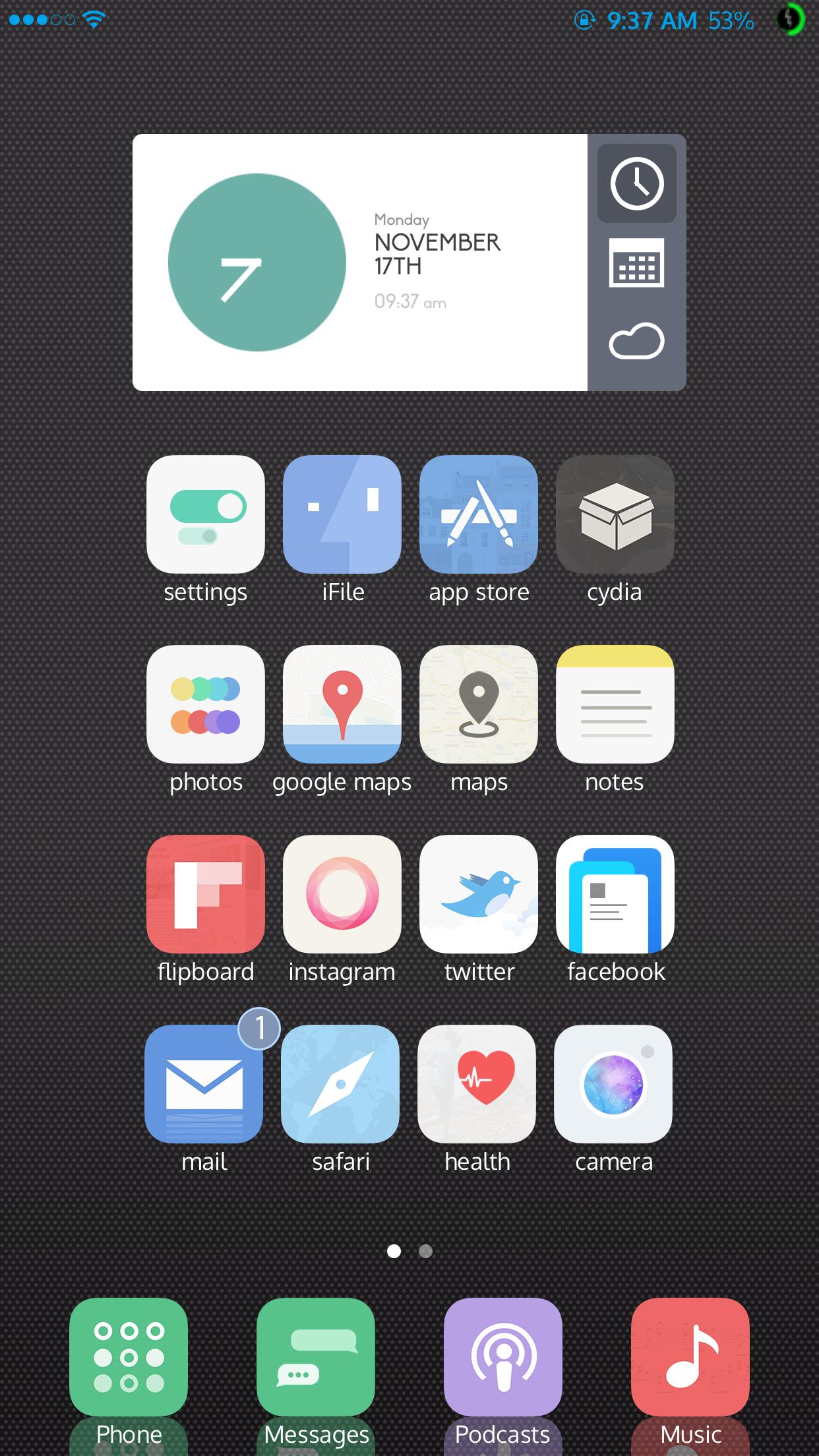The height and width of the screenshot is (1456, 819).
Task: Launch iFile
Action: [x=342, y=514]
